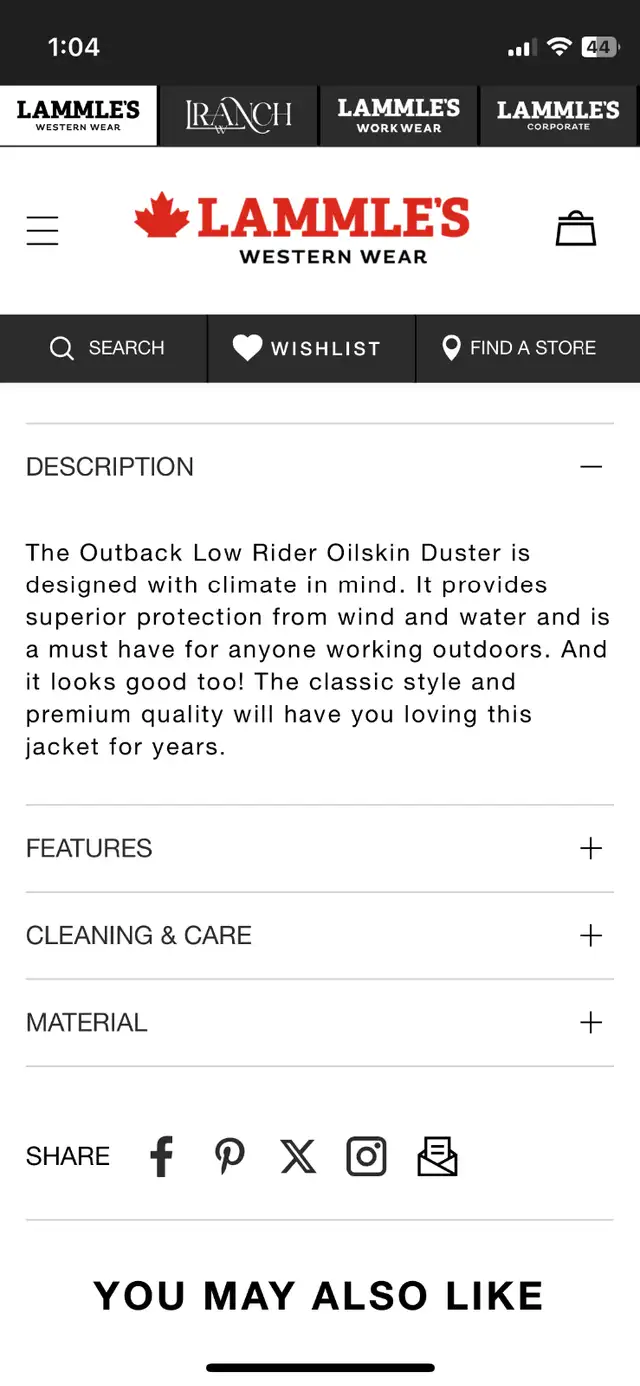The height and width of the screenshot is (1386, 640).
Task: Share on X
Action: click(298, 1156)
